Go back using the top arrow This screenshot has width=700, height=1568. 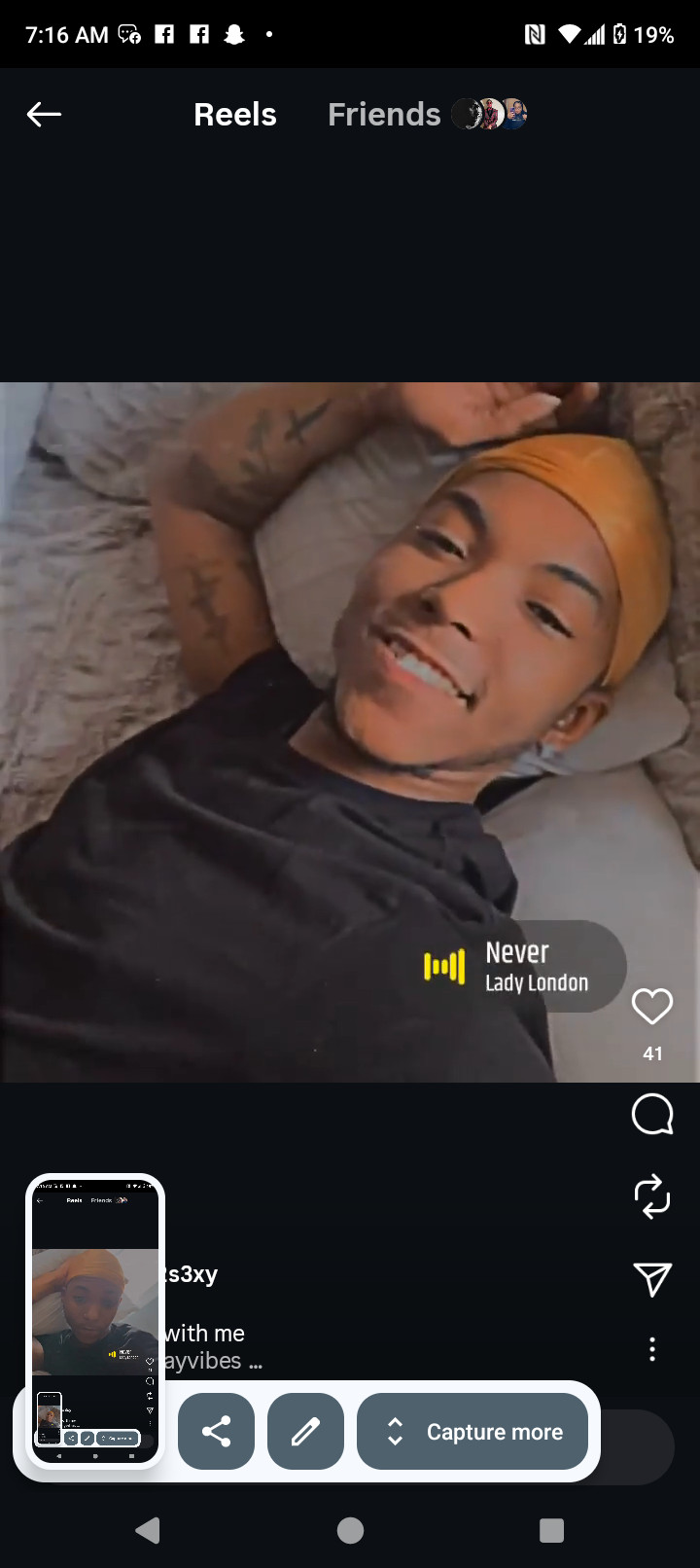click(44, 115)
